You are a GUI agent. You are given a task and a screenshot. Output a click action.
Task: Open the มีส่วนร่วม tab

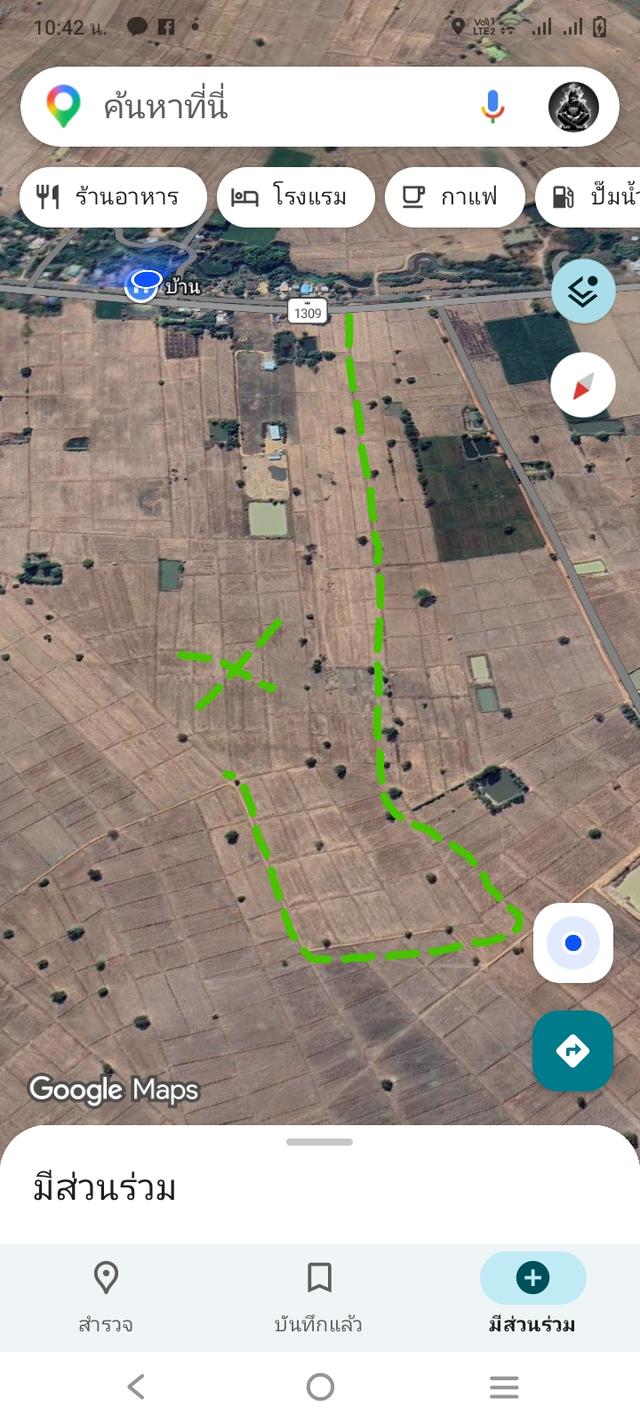532,1298
